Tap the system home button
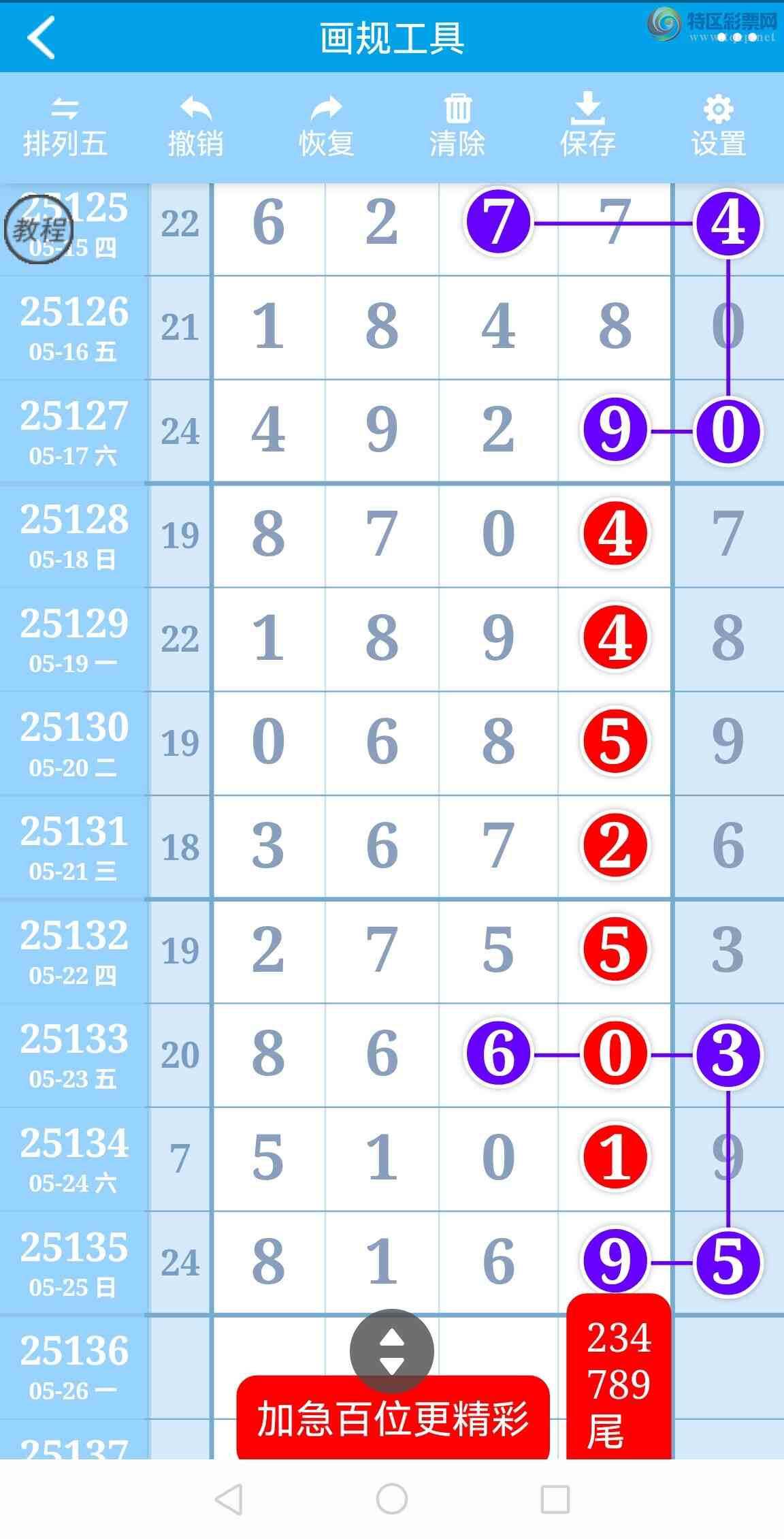784x1539 pixels. [392, 1499]
